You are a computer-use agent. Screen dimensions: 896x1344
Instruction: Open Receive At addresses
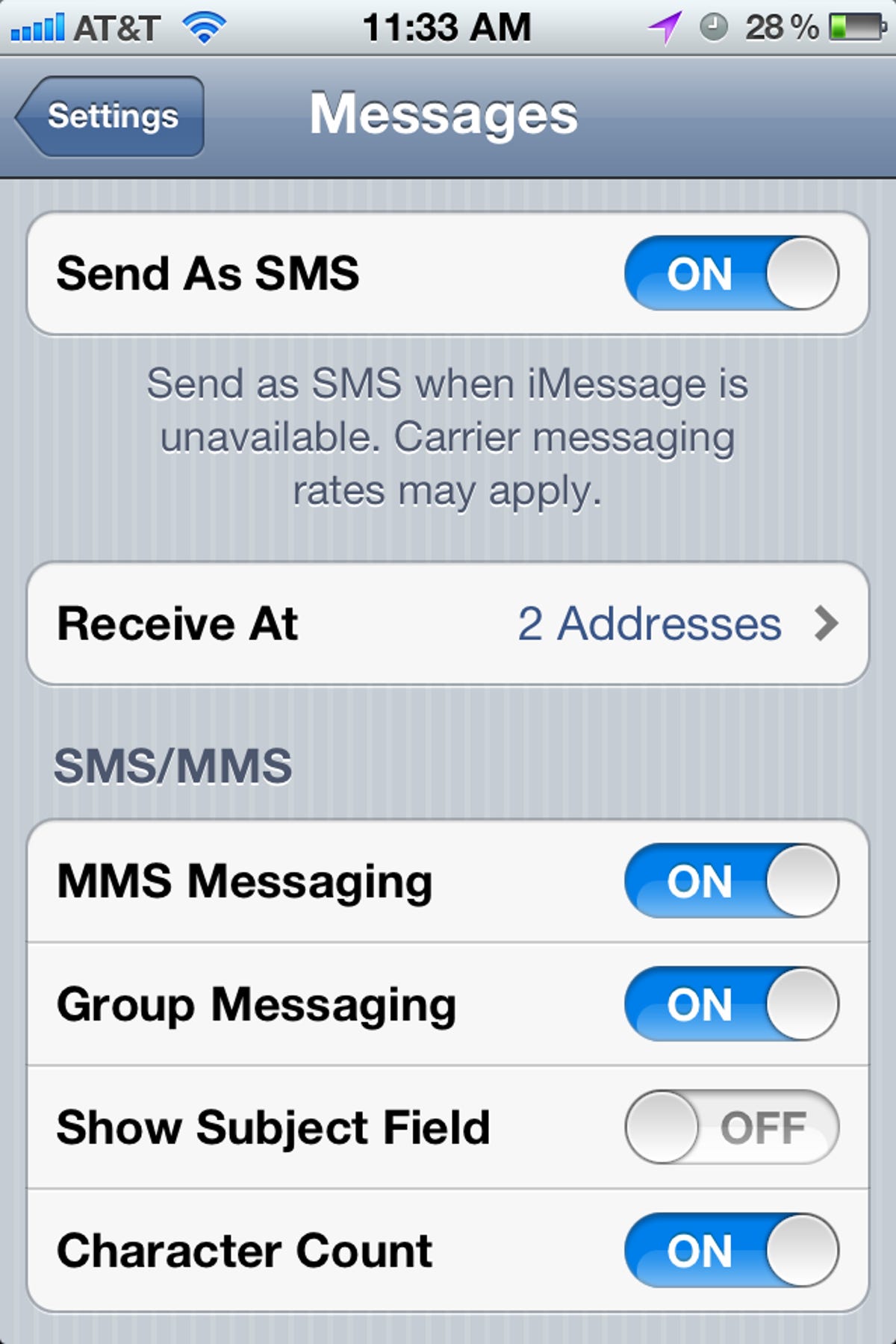coord(448,623)
